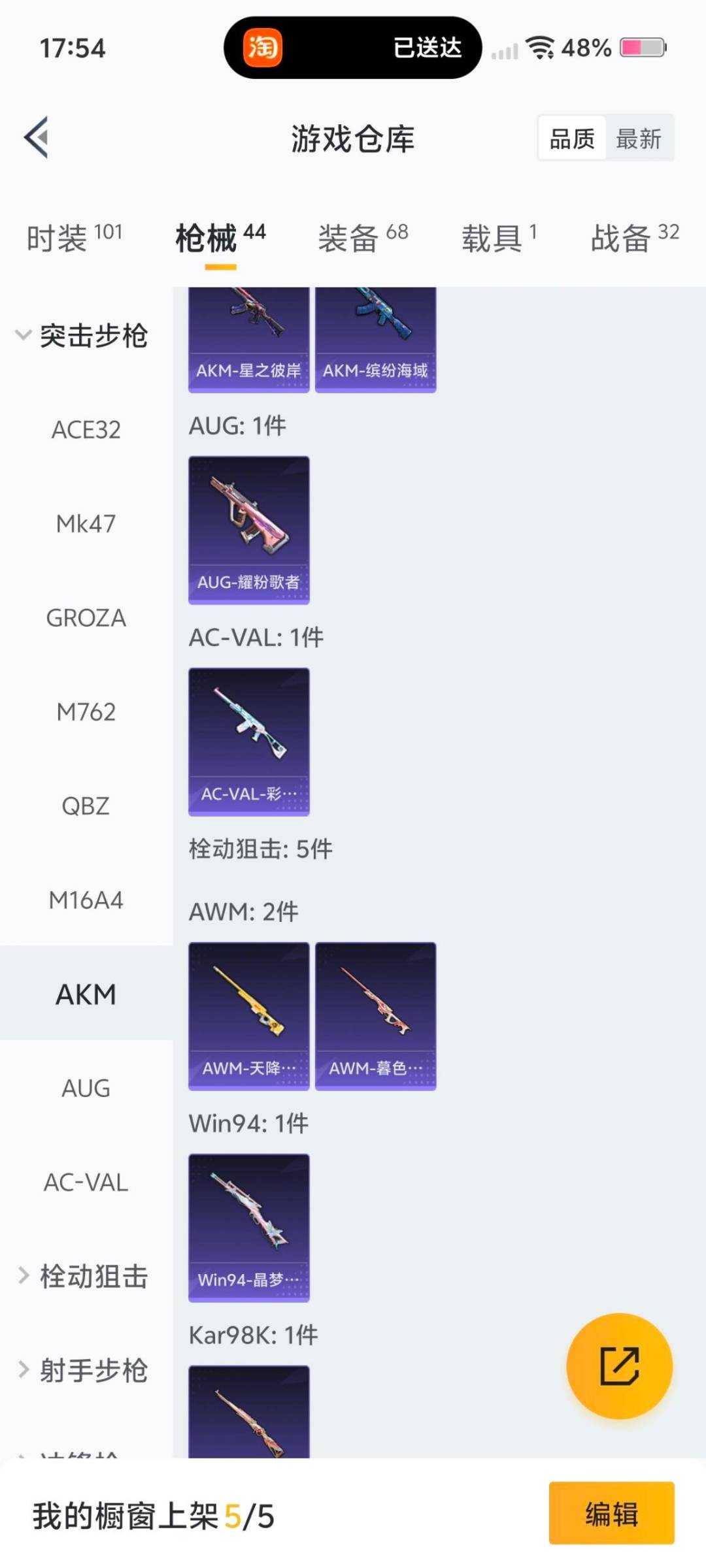Open the AUG-耀粉歌者 skin card
The image size is (706, 1568).
point(248,529)
